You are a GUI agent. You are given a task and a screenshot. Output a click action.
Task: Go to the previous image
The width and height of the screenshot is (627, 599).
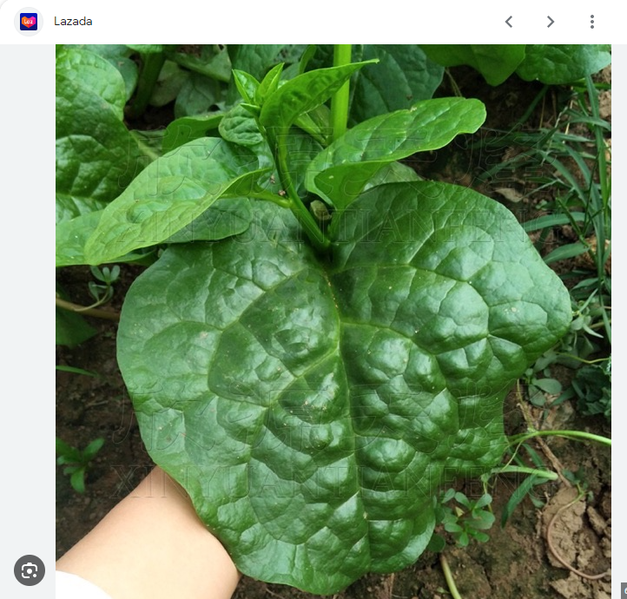pos(509,22)
